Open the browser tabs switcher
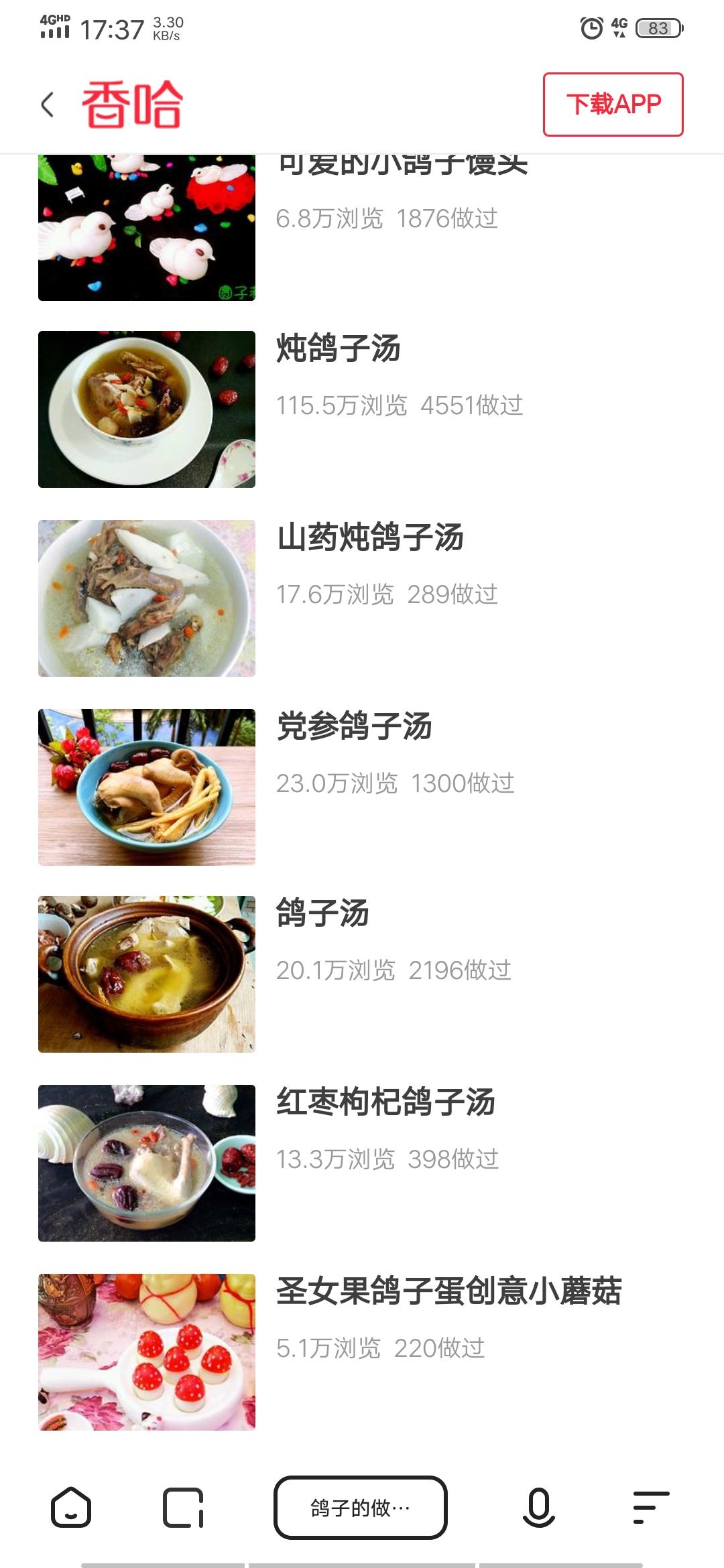This screenshot has width=724, height=1568. tap(183, 1508)
